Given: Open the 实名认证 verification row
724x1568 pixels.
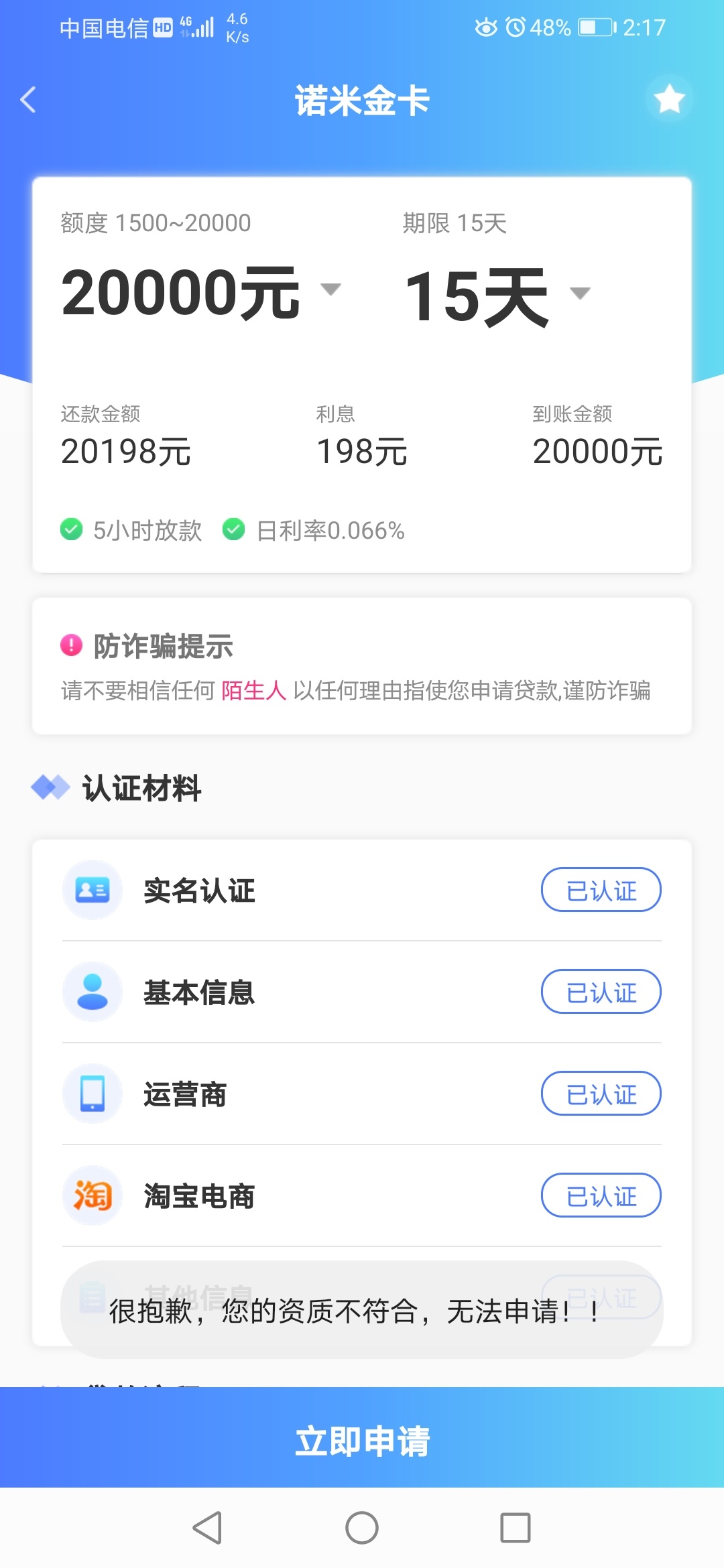Looking at the screenshot, I should pyautogui.click(x=362, y=890).
